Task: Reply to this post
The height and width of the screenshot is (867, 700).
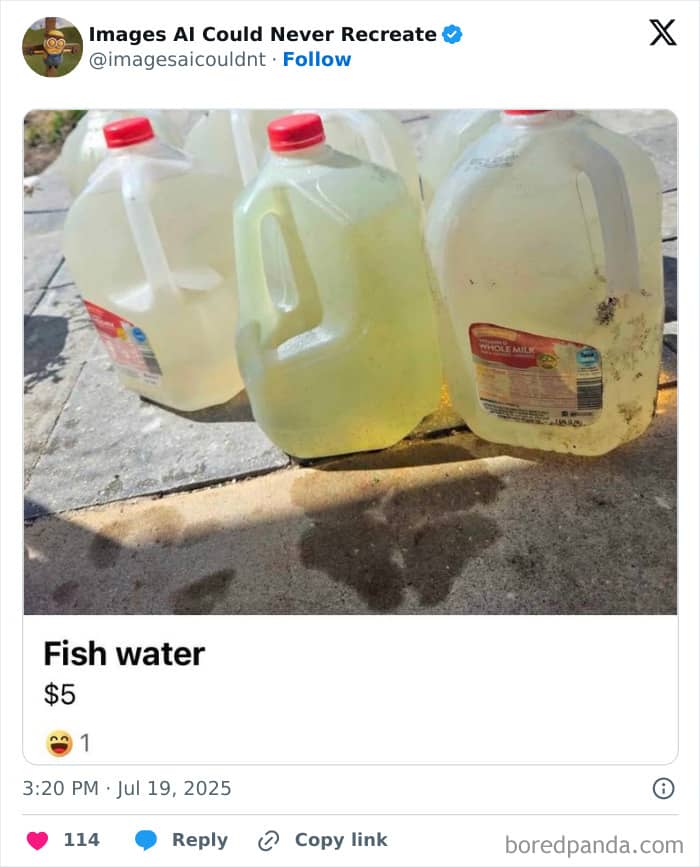Action: [181, 840]
